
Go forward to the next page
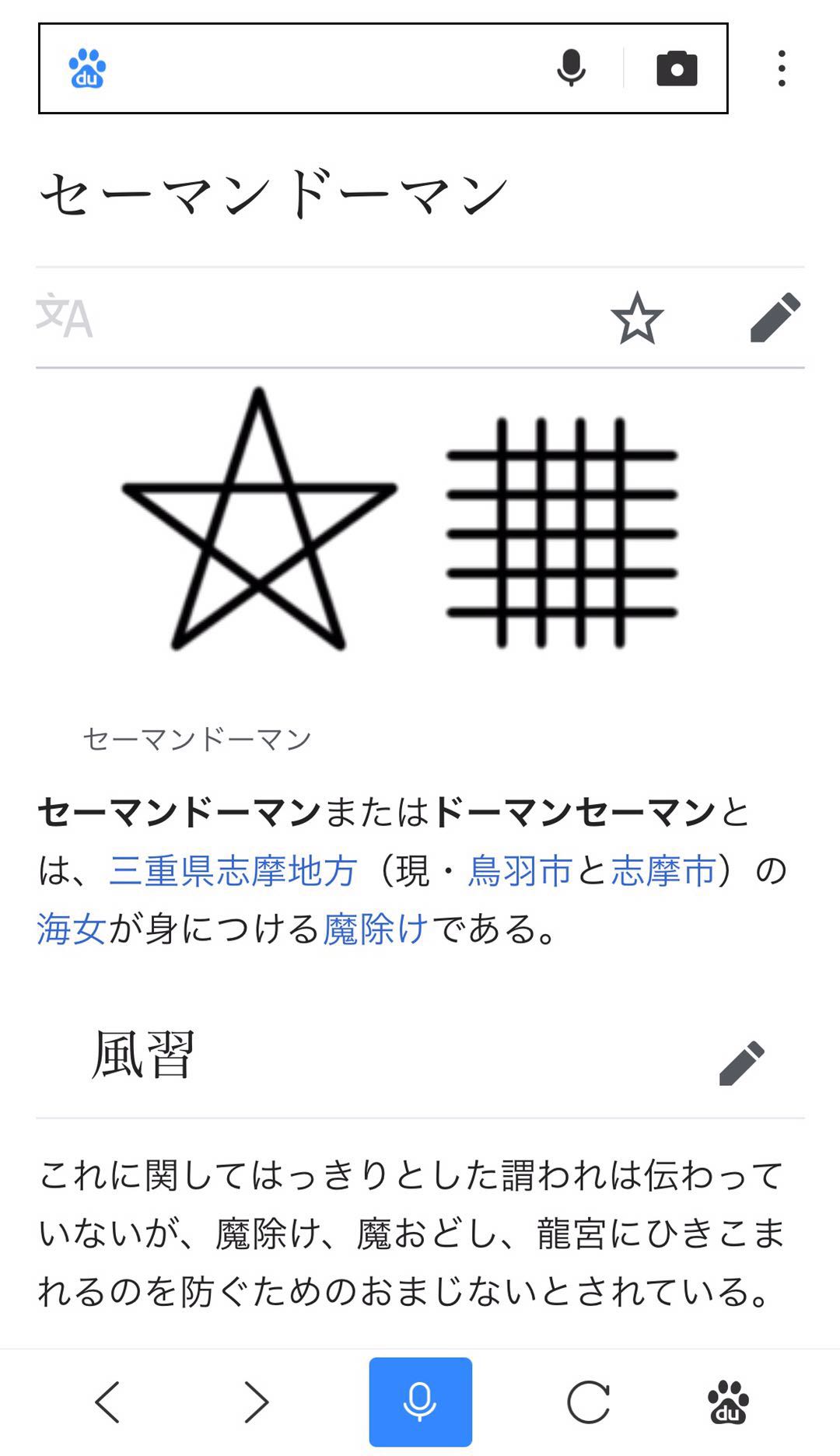(256, 1402)
